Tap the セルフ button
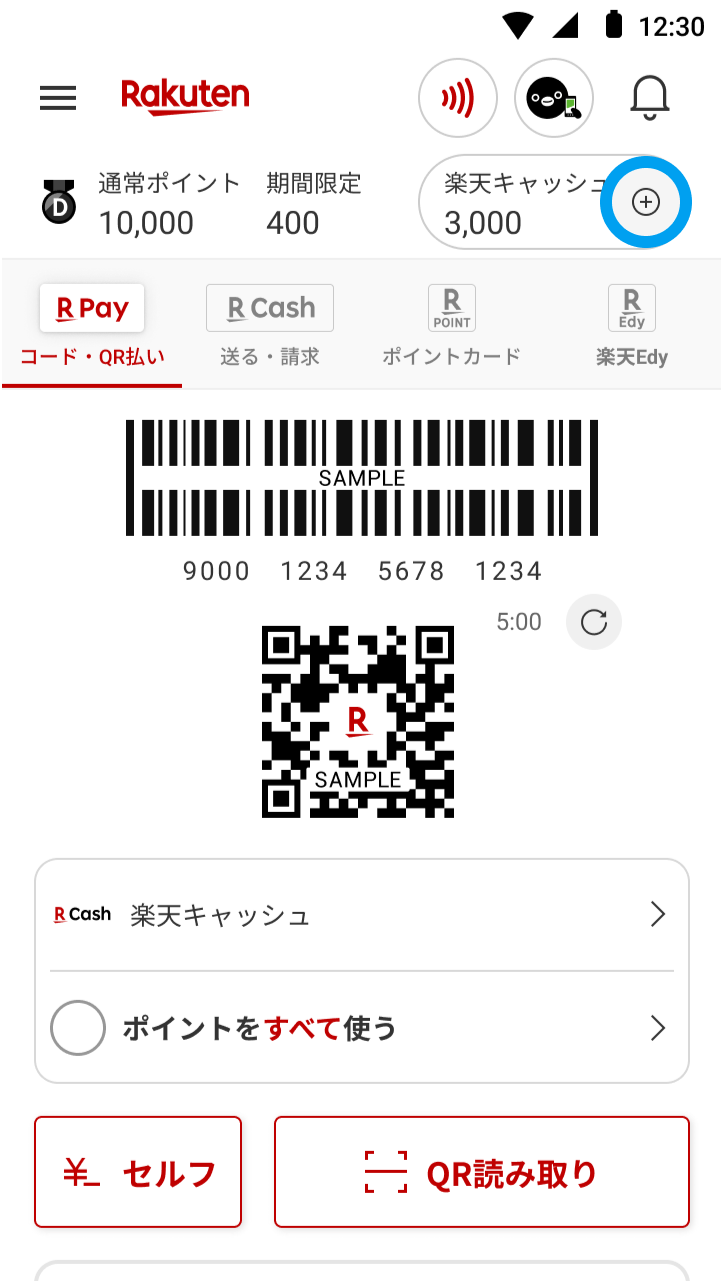 tap(138, 1172)
